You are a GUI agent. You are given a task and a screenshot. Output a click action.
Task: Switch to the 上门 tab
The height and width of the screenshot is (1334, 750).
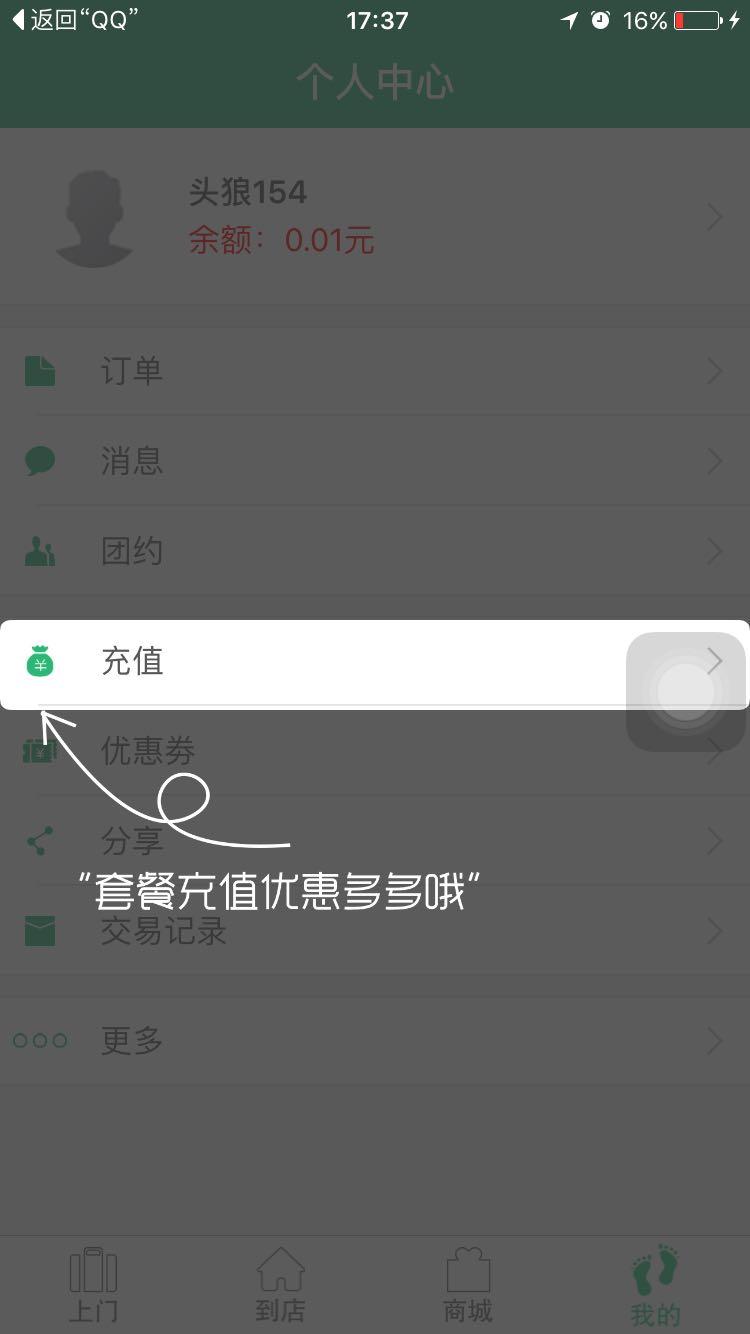pyautogui.click(x=93, y=1285)
